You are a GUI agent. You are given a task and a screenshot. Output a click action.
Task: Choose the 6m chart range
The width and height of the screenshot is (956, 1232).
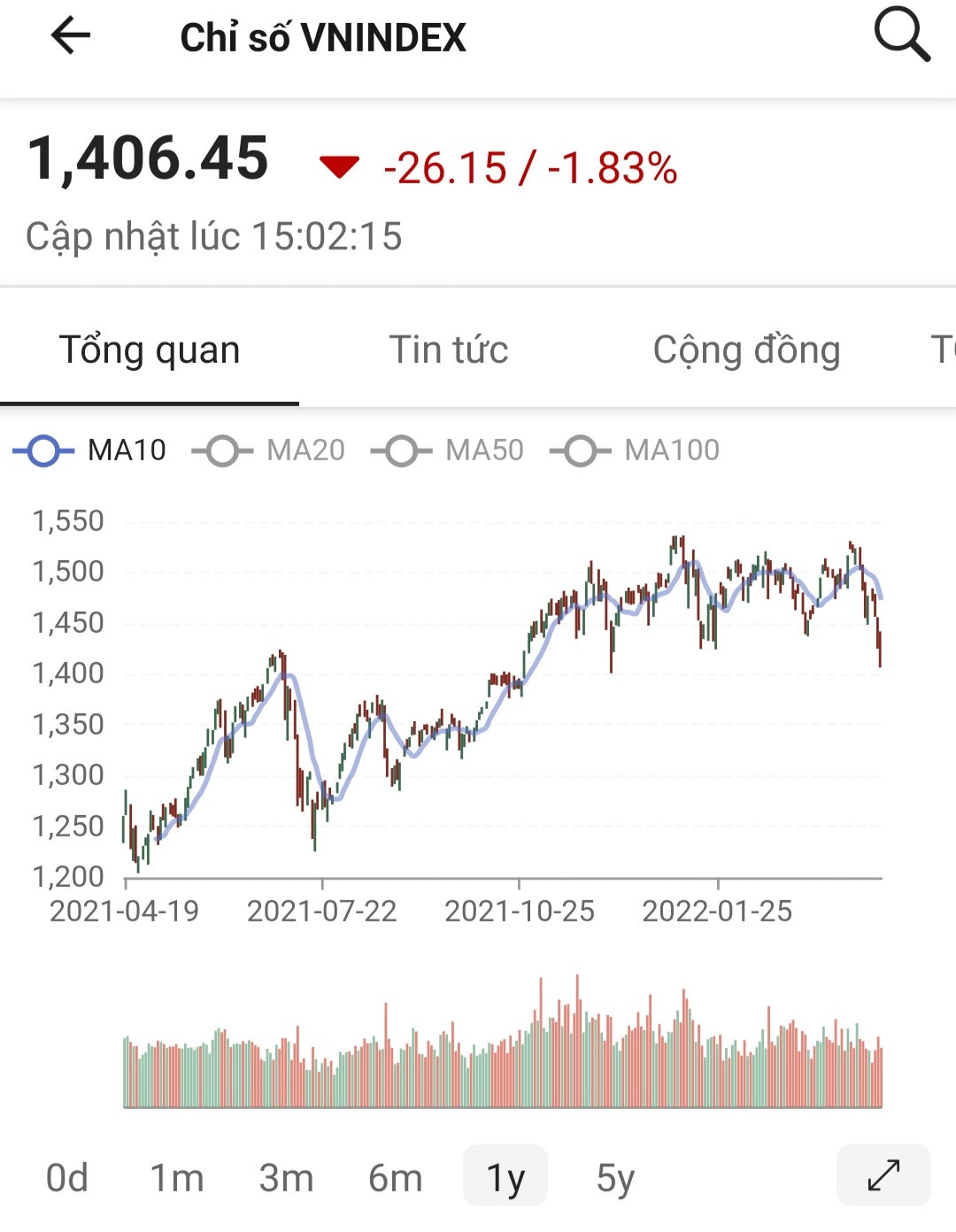(396, 1178)
